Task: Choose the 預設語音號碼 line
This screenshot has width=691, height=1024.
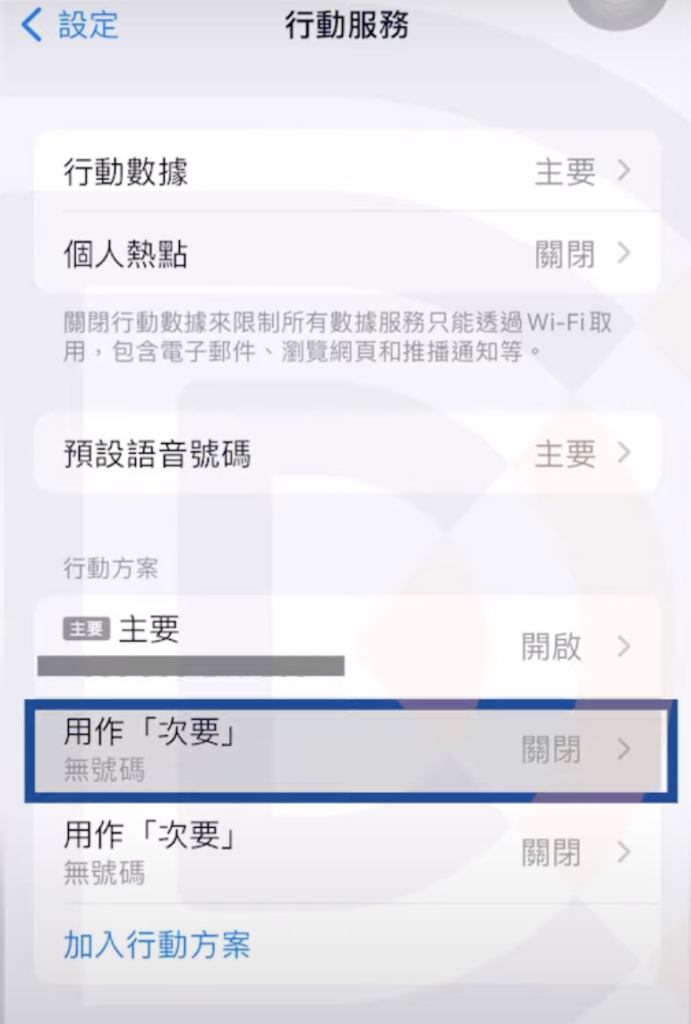Action: click(346, 455)
